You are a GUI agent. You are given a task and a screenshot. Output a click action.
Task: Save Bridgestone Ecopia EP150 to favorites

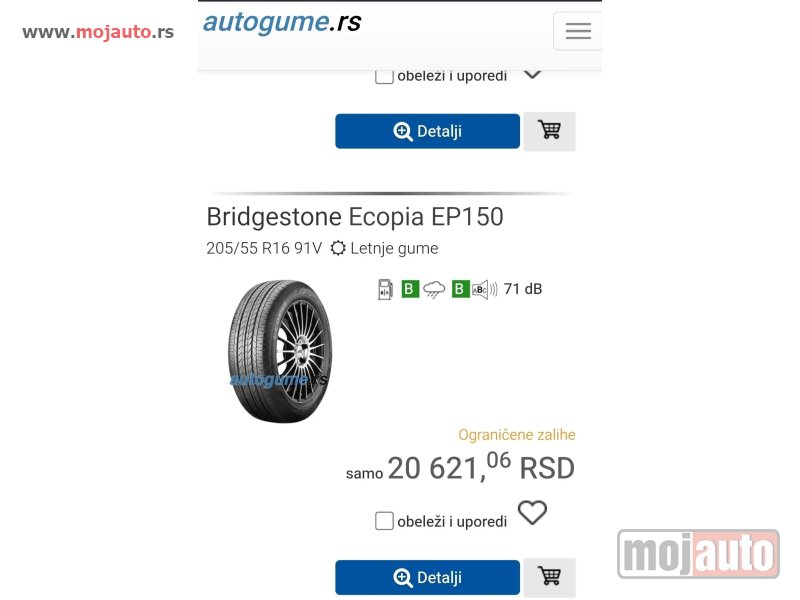[532, 513]
